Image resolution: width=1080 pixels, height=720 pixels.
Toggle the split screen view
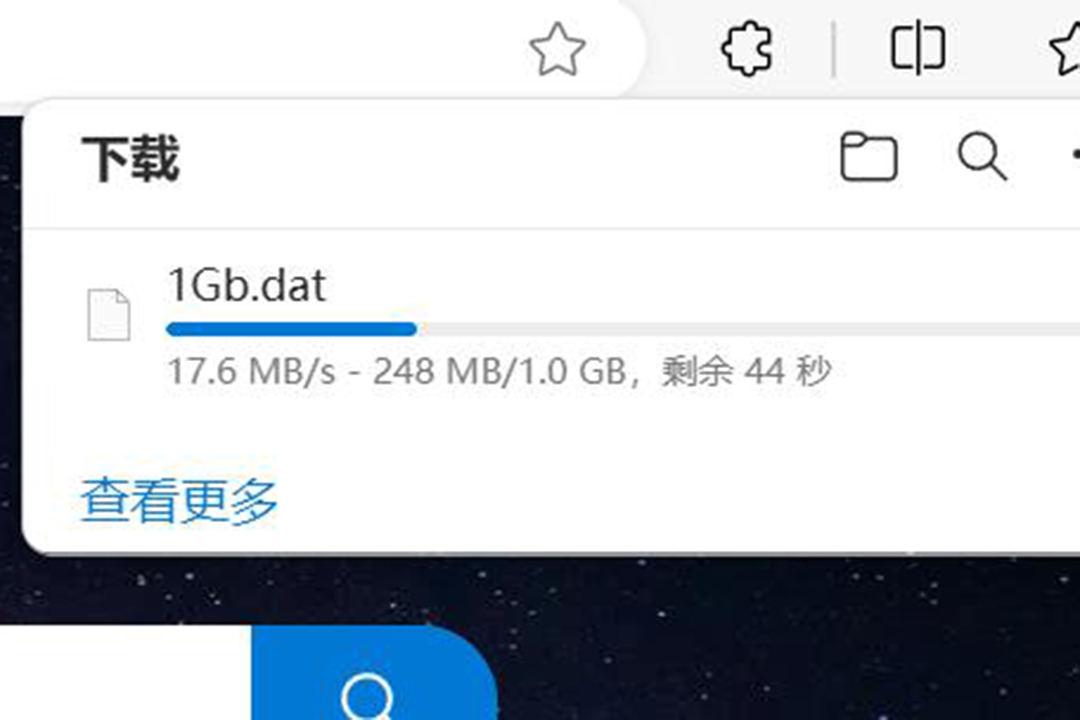coord(917,48)
